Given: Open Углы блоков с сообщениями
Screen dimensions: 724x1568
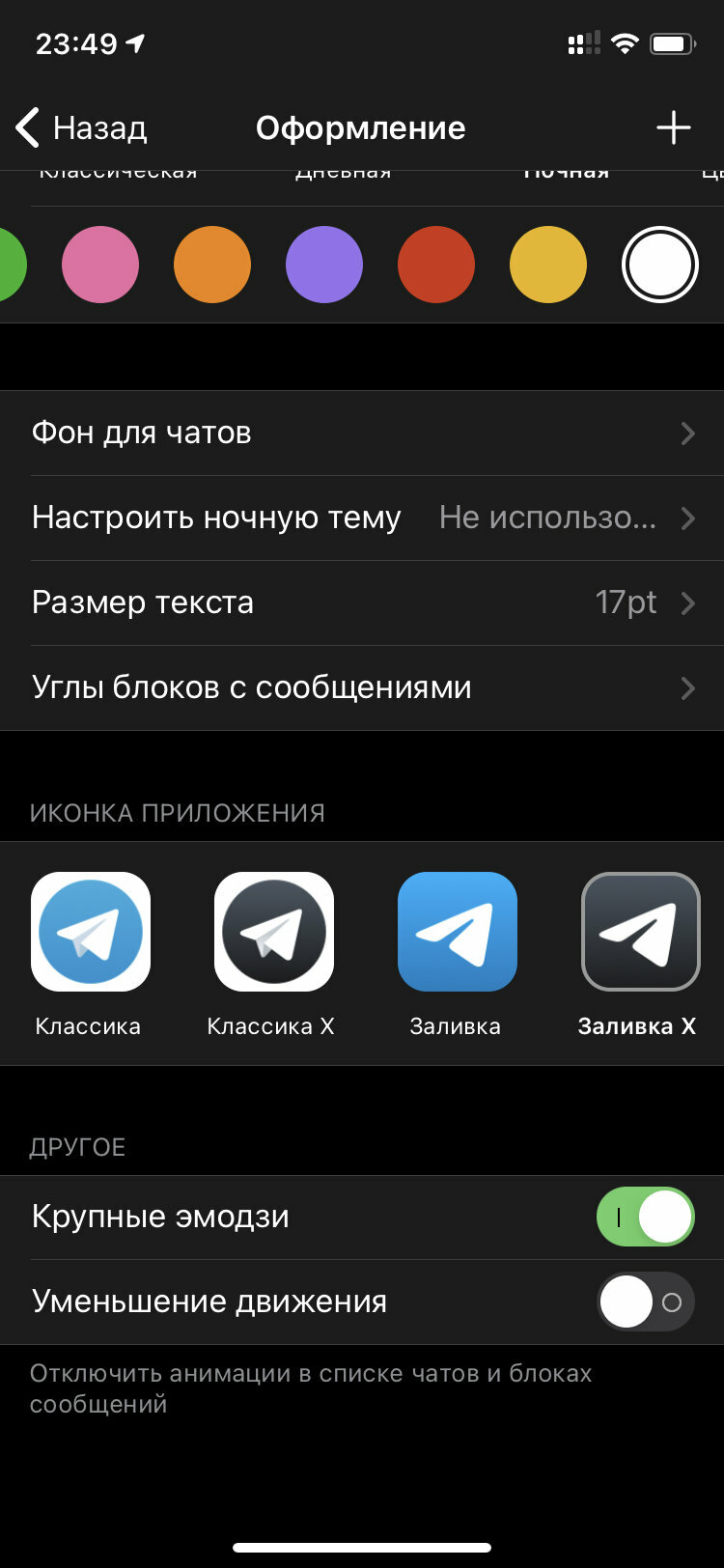Looking at the screenshot, I should 362,688.
